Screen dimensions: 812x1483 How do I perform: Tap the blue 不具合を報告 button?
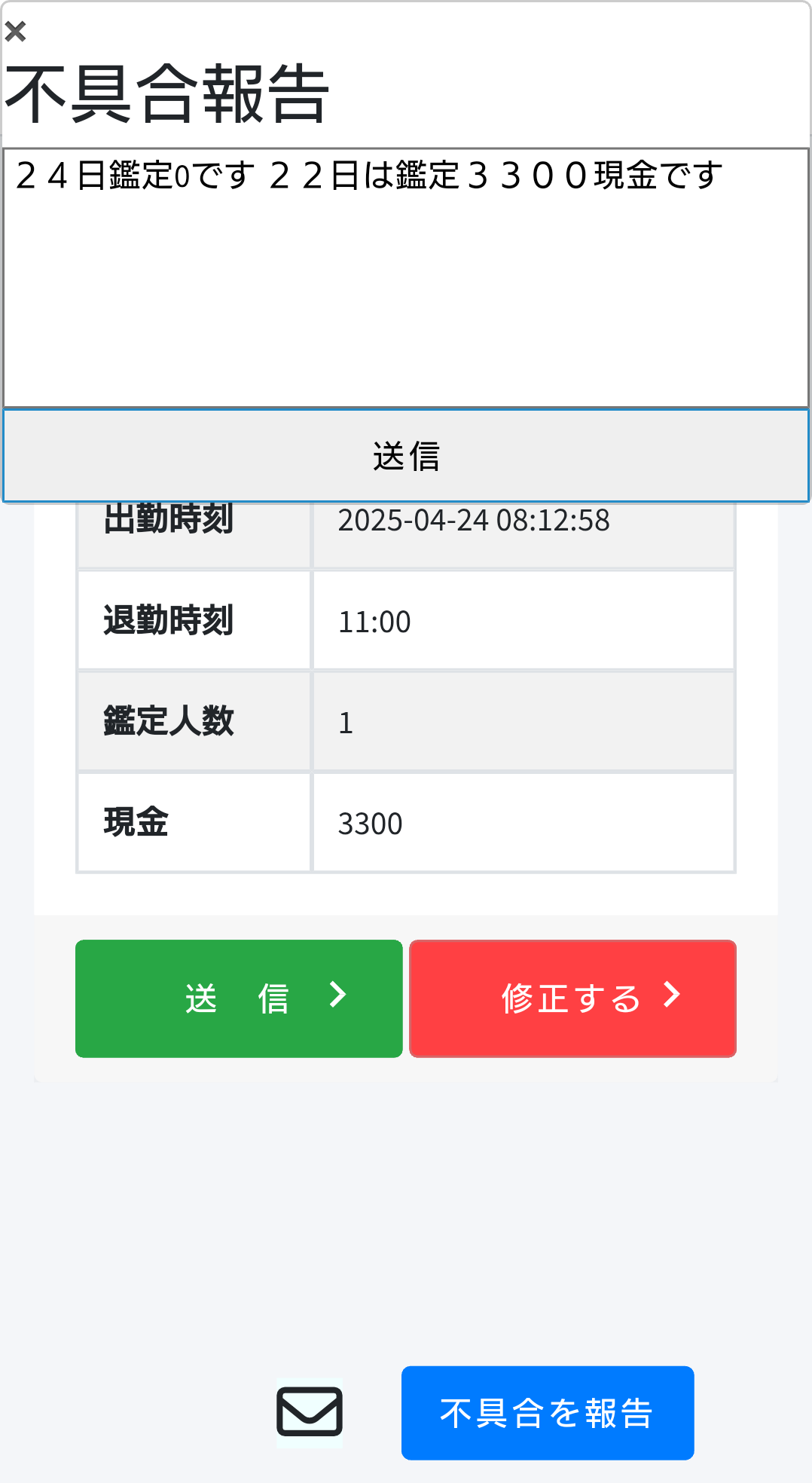coord(547,1413)
